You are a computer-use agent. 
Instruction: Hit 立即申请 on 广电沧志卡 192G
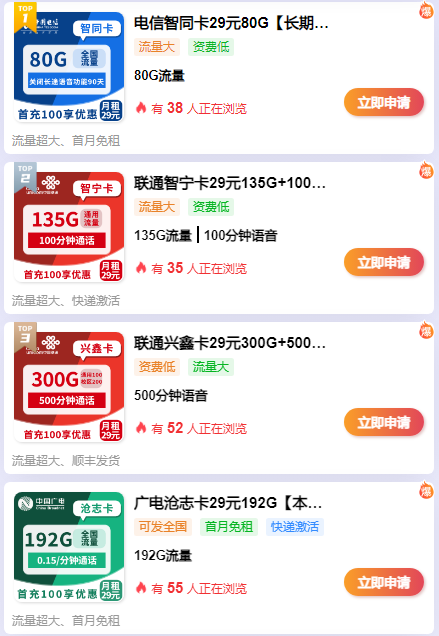coord(384,582)
